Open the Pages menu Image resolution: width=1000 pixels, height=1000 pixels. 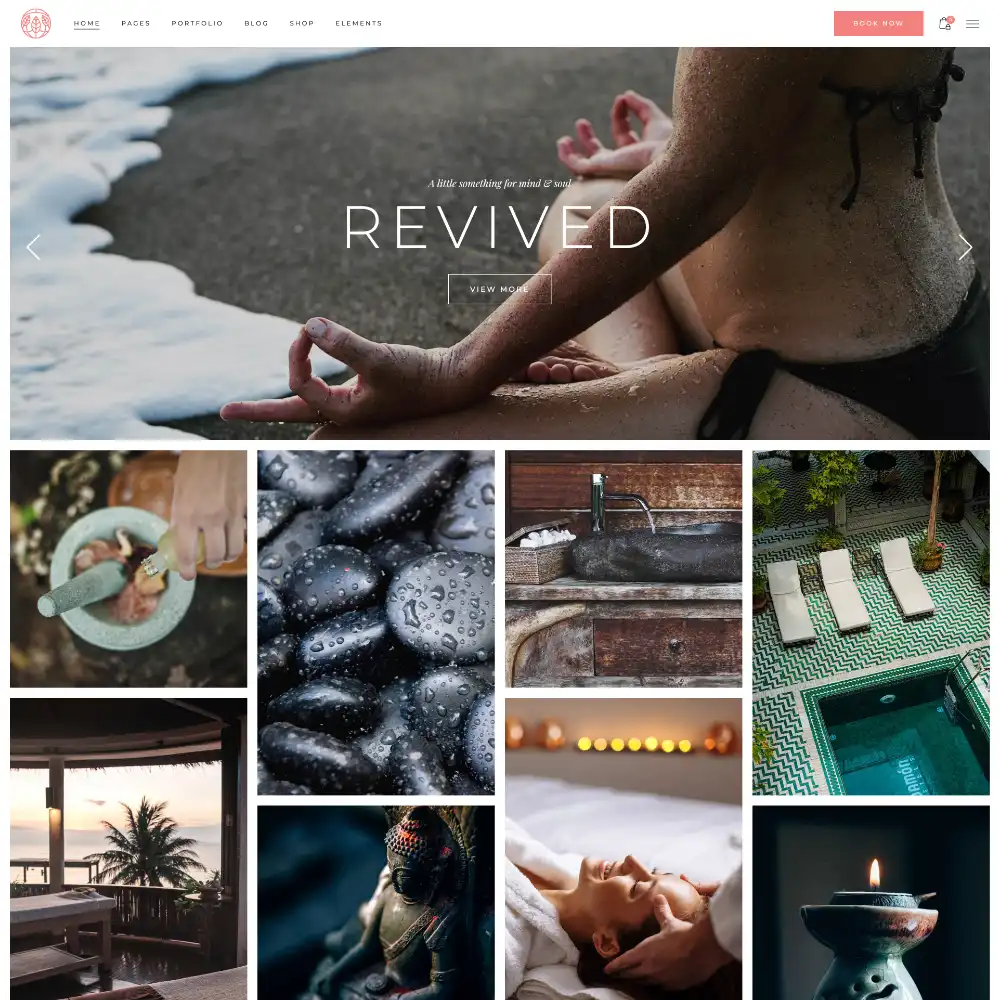click(136, 23)
